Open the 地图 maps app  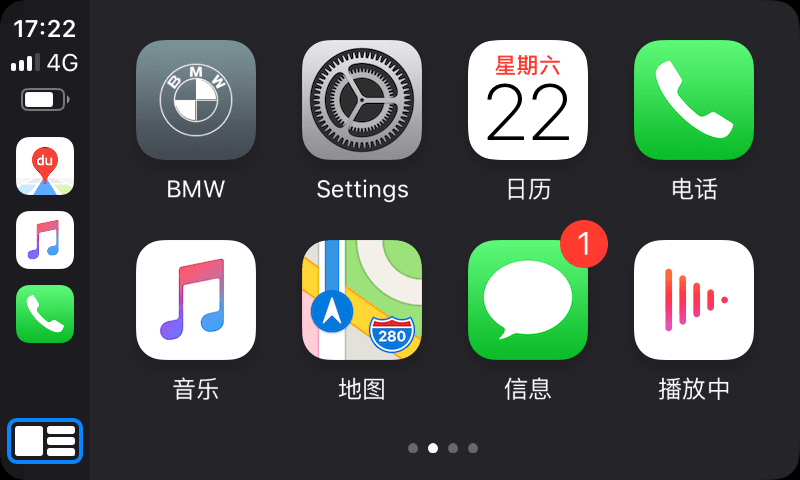pyautogui.click(x=362, y=300)
